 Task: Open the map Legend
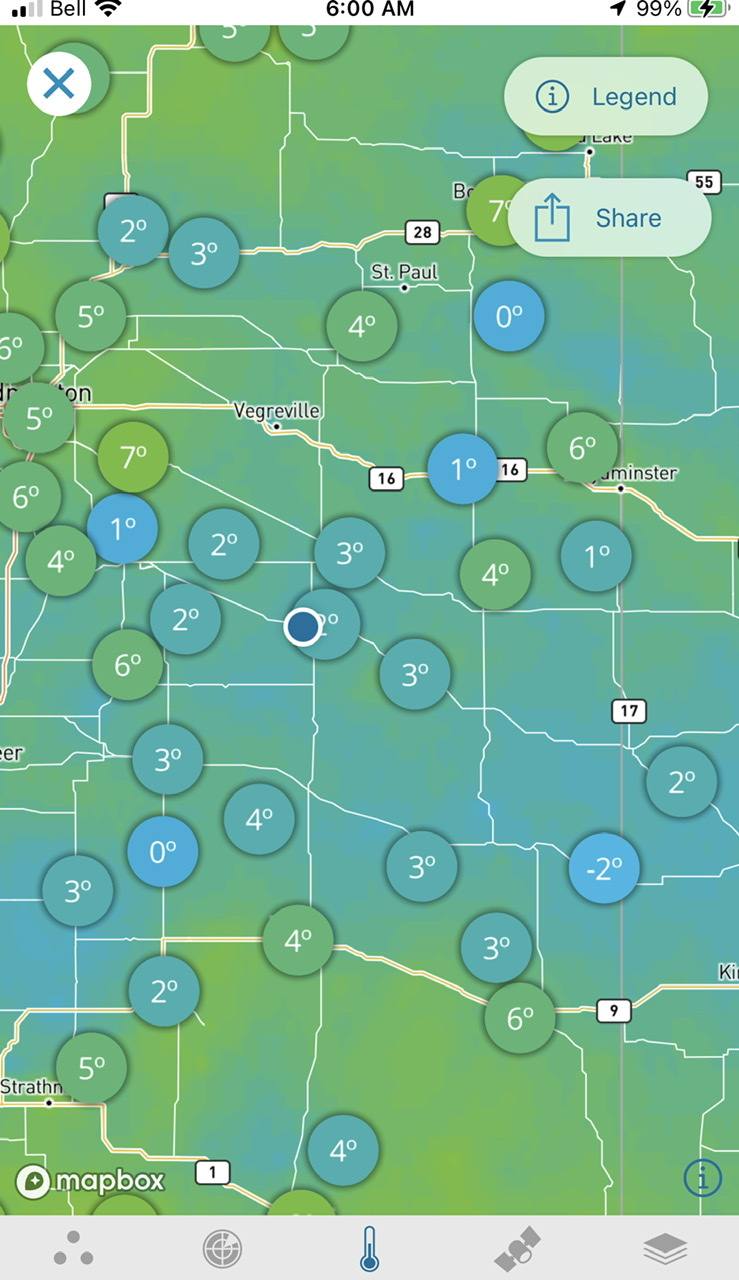(606, 97)
